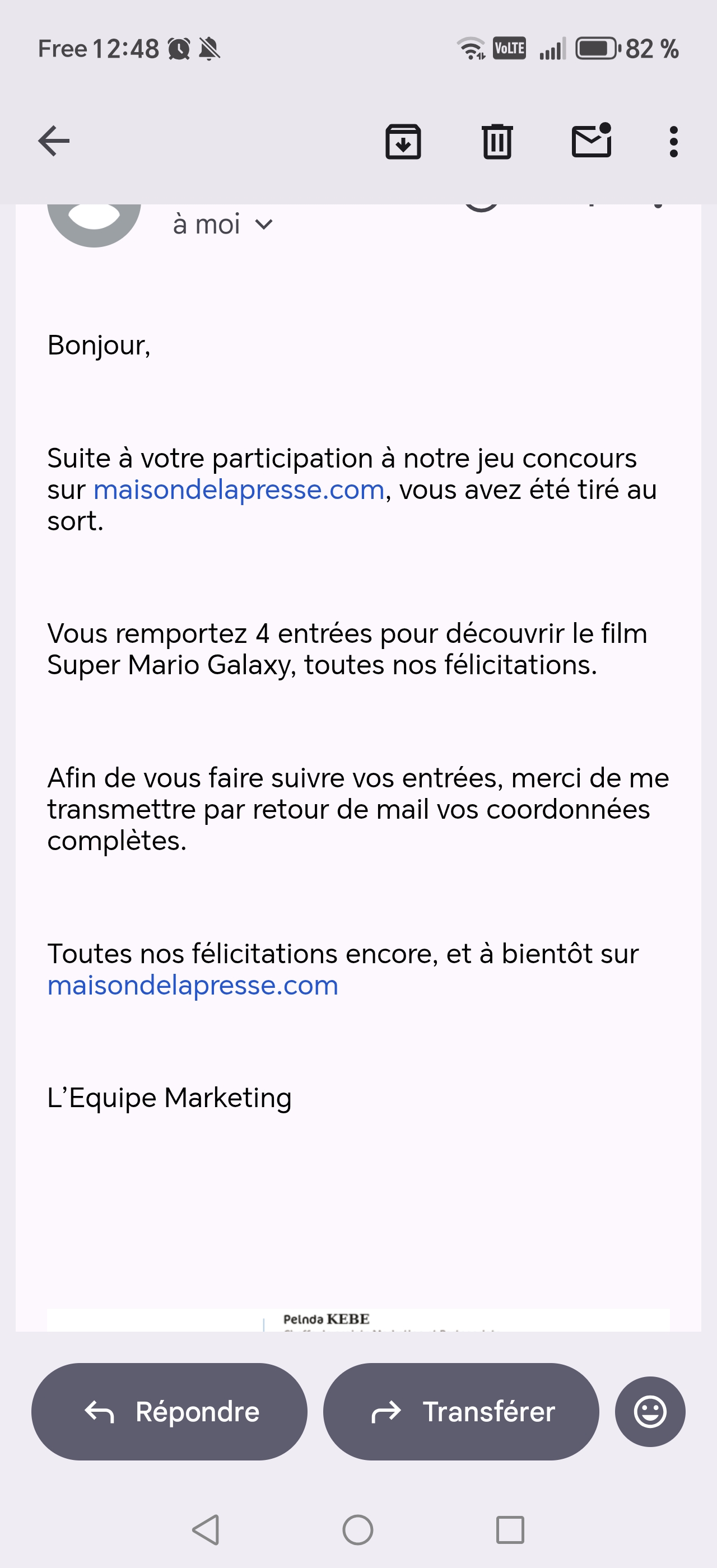Tap the Répondre button
717x1568 pixels.
pyautogui.click(x=169, y=1412)
